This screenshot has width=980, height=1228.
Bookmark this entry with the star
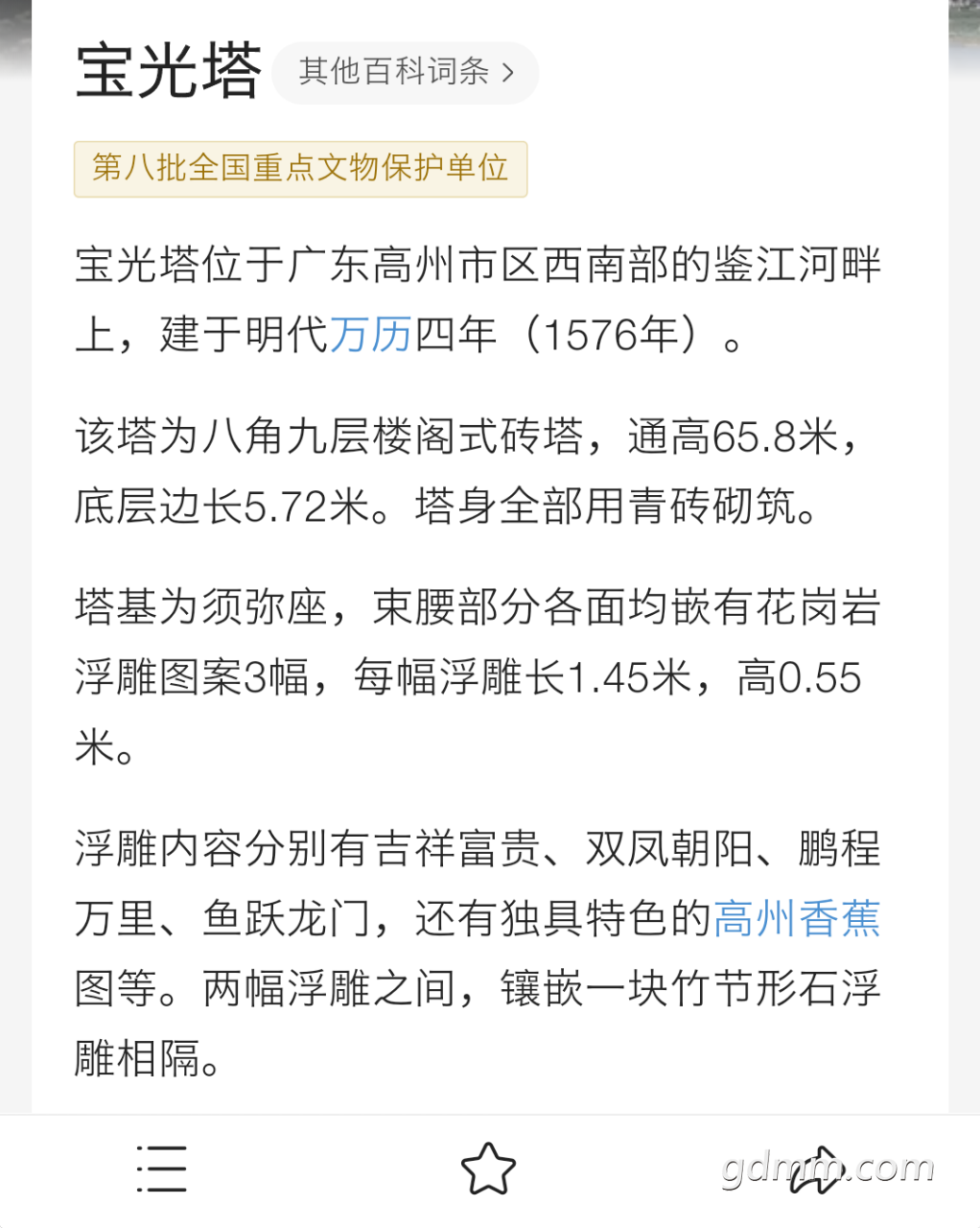coord(488,1169)
